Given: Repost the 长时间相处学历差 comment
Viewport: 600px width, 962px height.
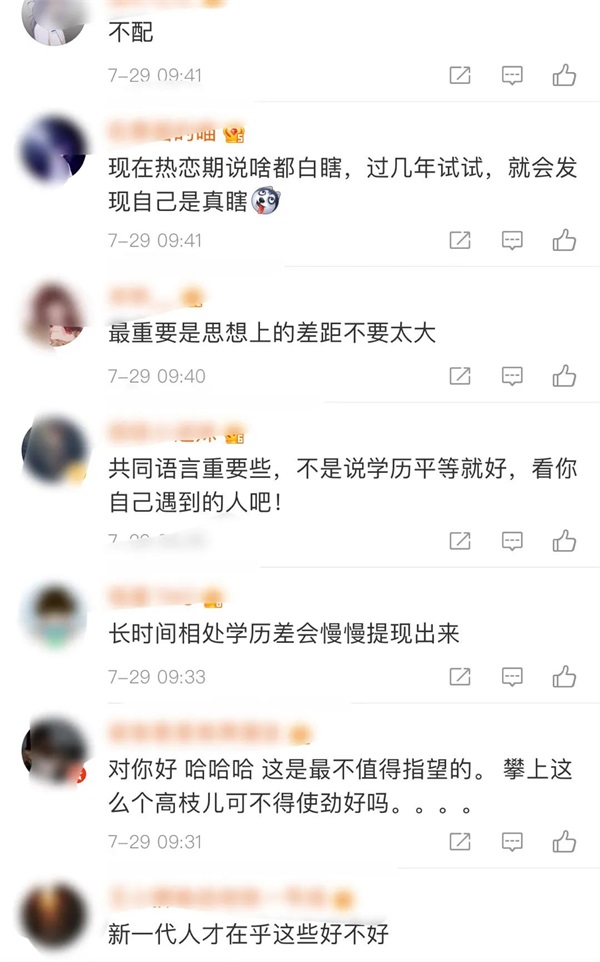Looking at the screenshot, I should [460, 676].
